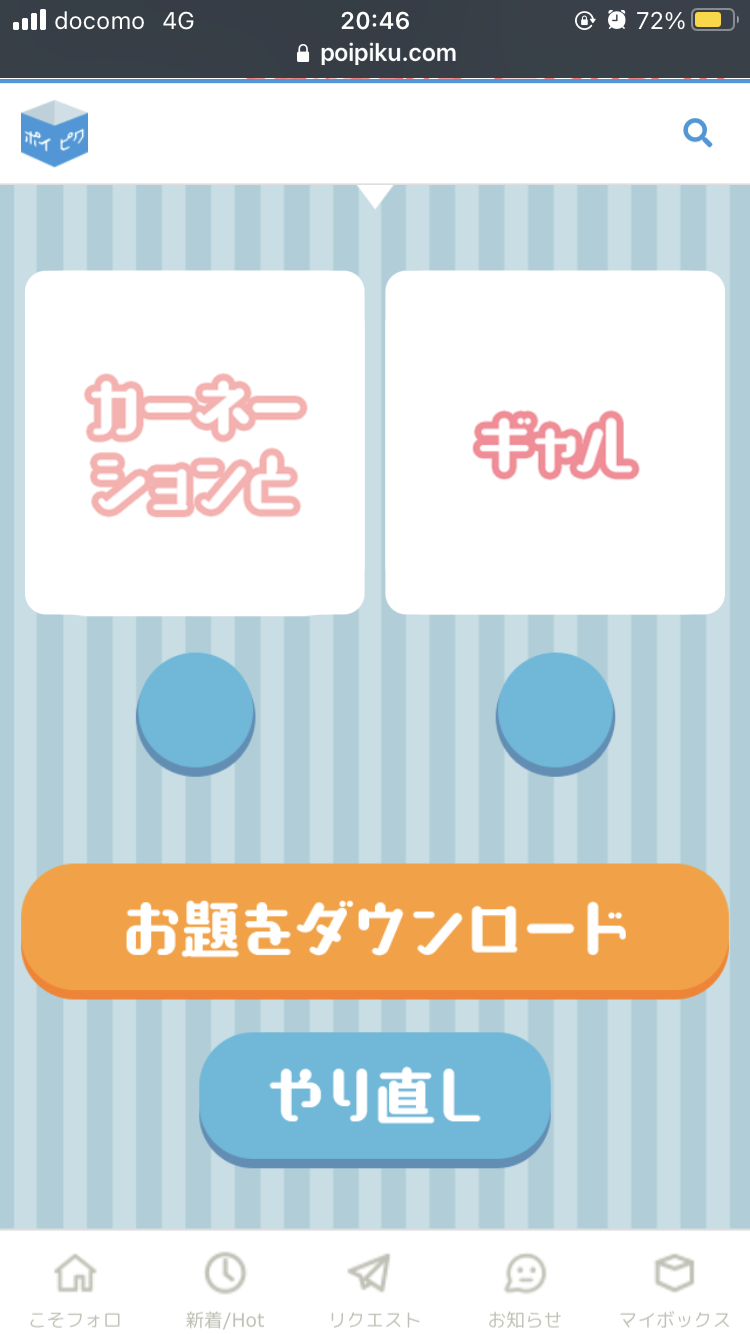Tap the blue button under カーネーションと card
This screenshot has height=1334, width=750.
point(195,711)
